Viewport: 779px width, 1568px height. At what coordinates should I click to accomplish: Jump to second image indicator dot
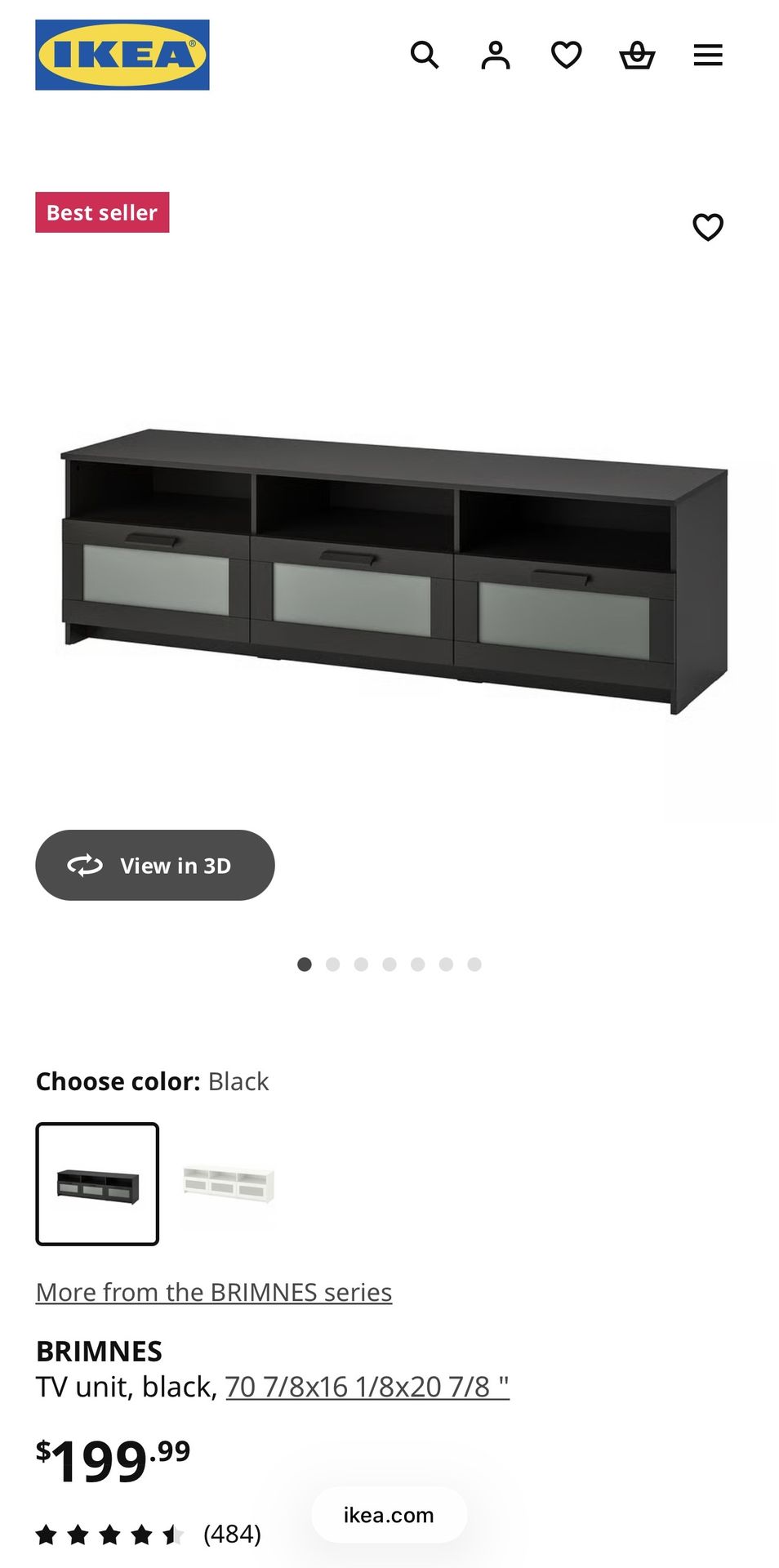pos(332,964)
